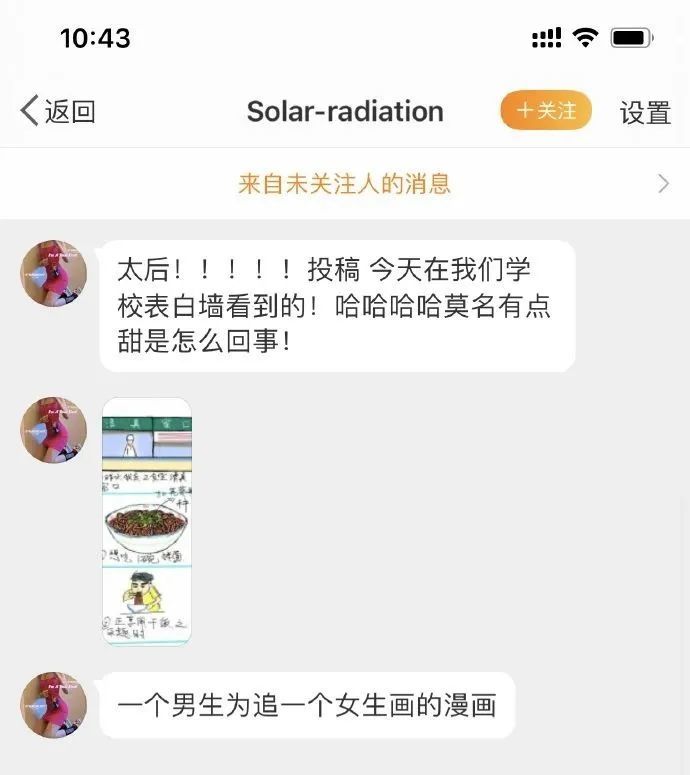Follow Solar-radiation with the +关注 button

pyautogui.click(x=546, y=111)
